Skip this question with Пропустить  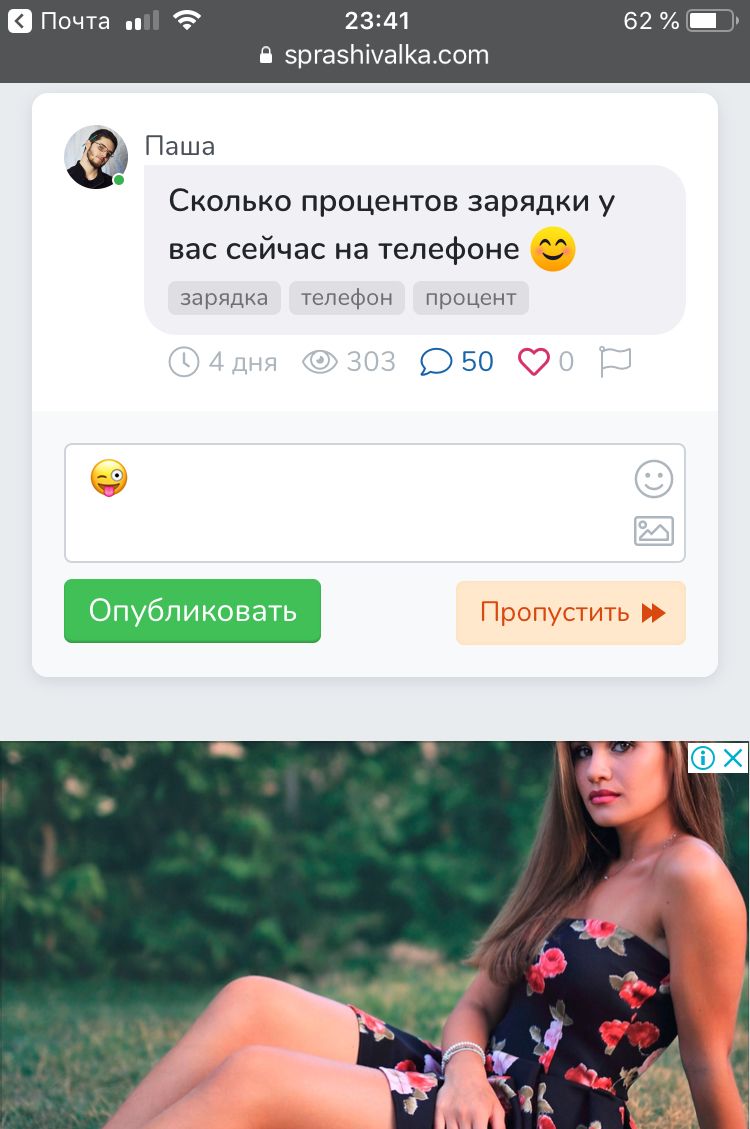click(571, 613)
